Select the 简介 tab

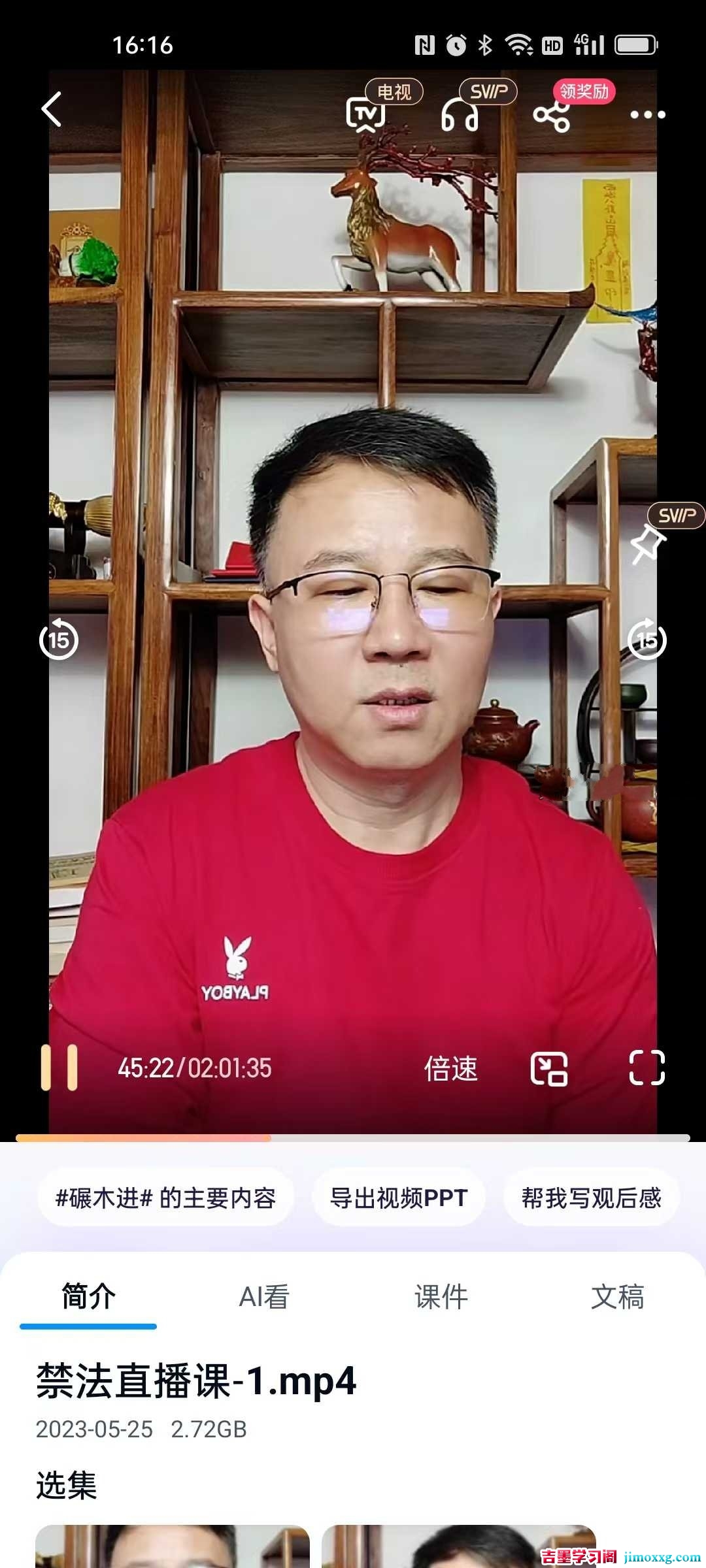pos(88,1297)
